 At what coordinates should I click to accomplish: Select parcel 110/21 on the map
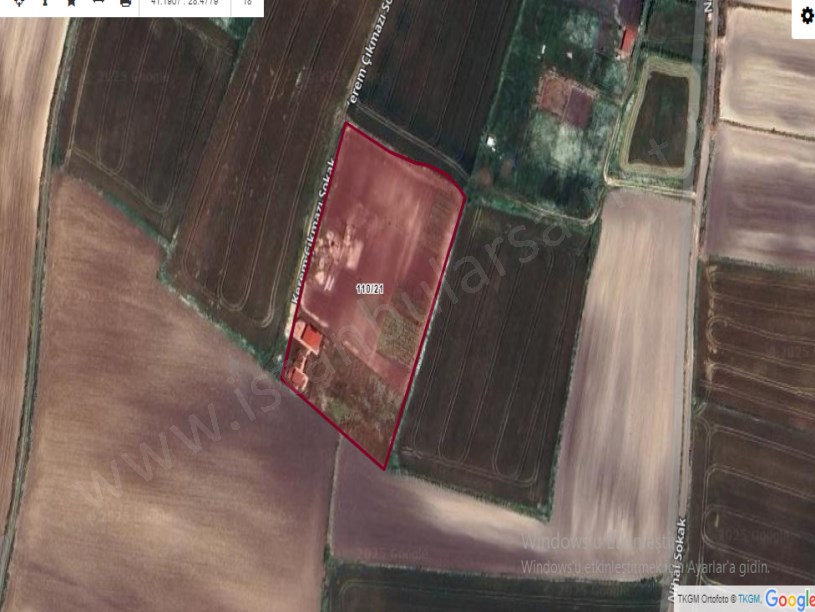(370, 288)
